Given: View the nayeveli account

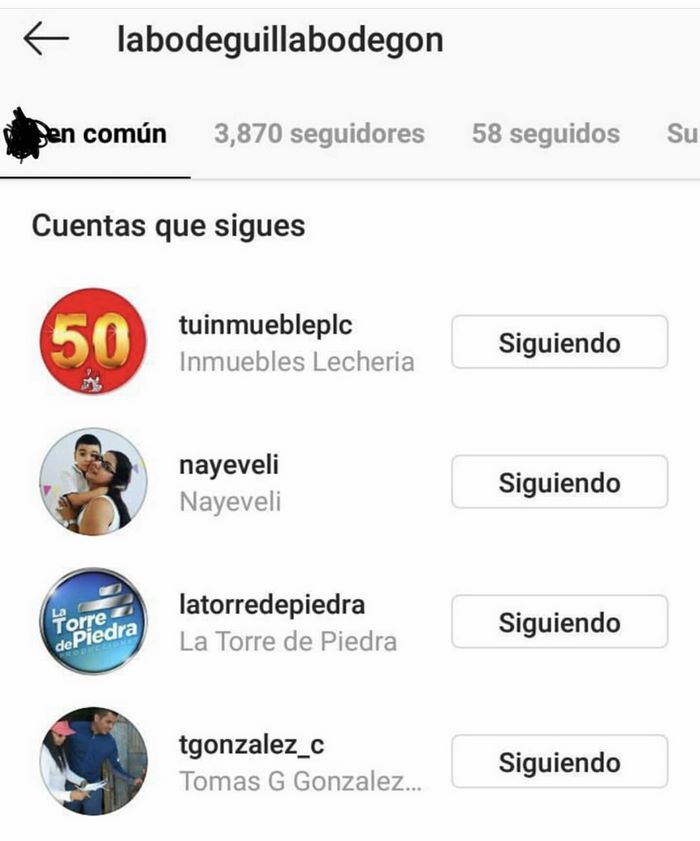Looking at the screenshot, I should tap(229, 466).
